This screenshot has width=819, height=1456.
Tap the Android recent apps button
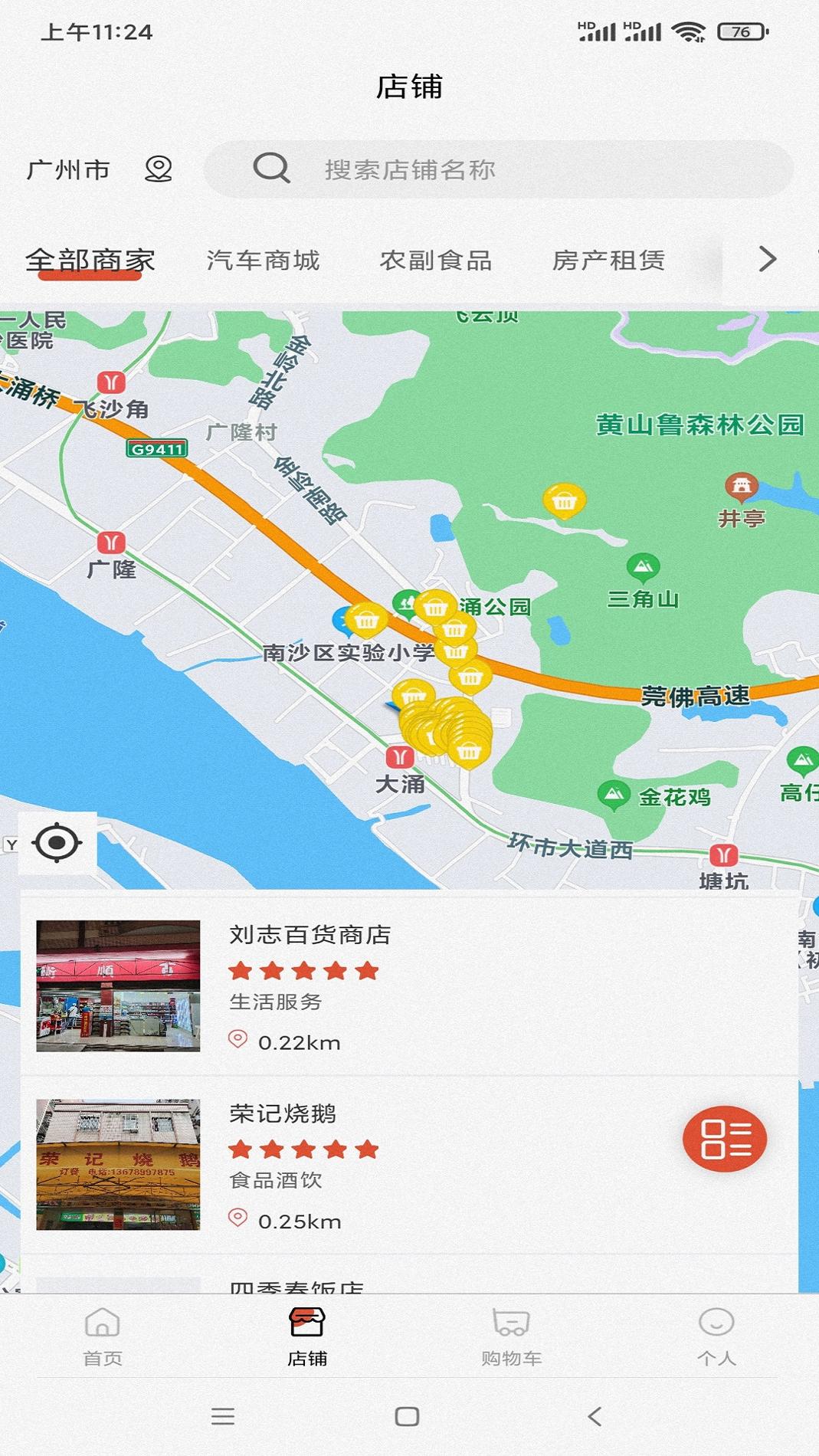[x=223, y=1412]
